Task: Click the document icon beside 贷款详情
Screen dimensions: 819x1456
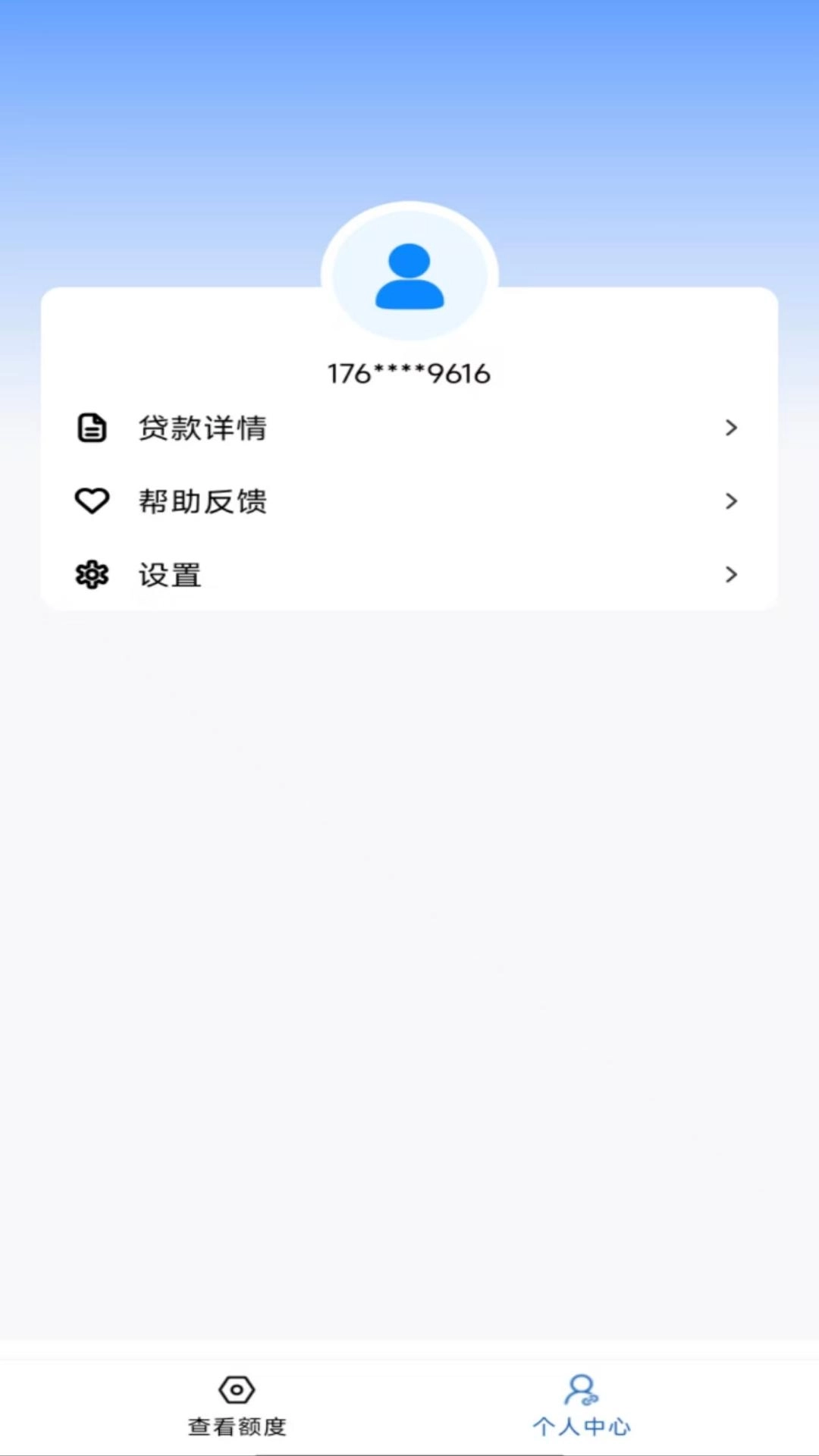Action: point(92,428)
